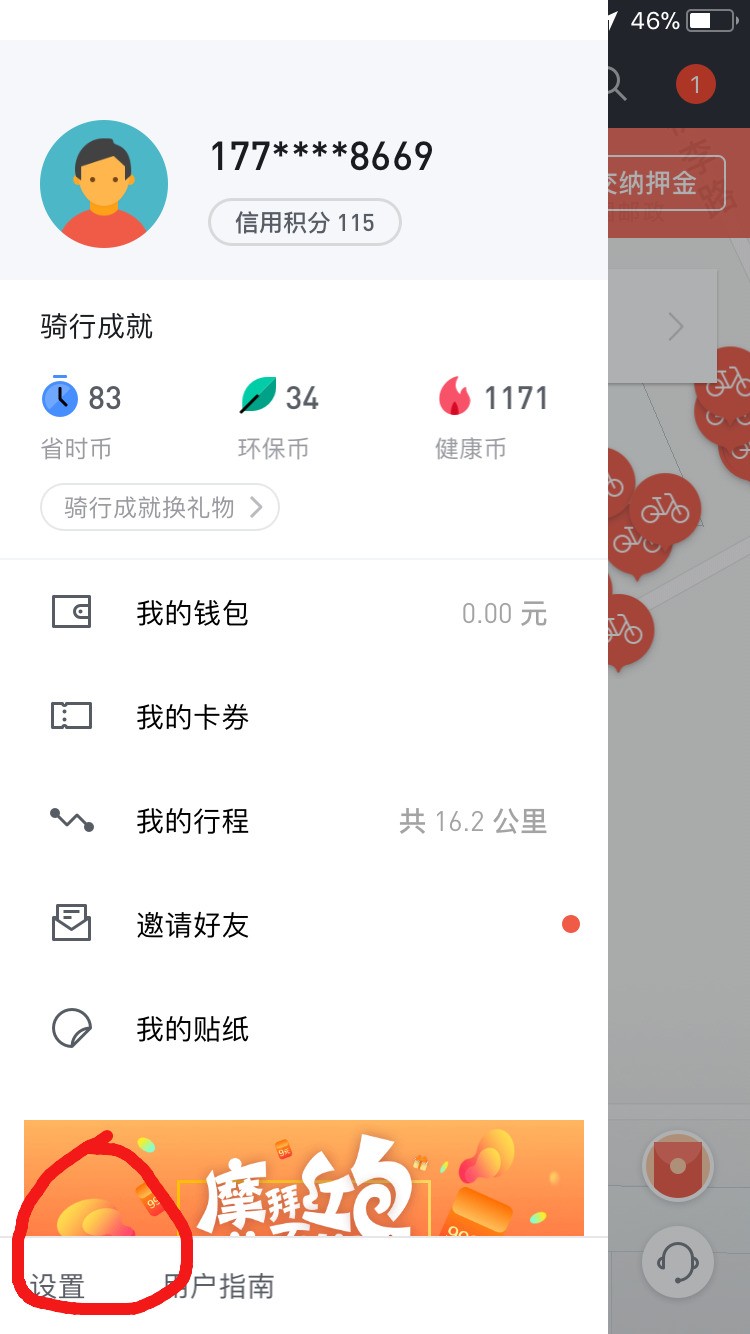Open the invite envelope icon beside 邀请好友
The image size is (750, 1334).
pos(70,924)
